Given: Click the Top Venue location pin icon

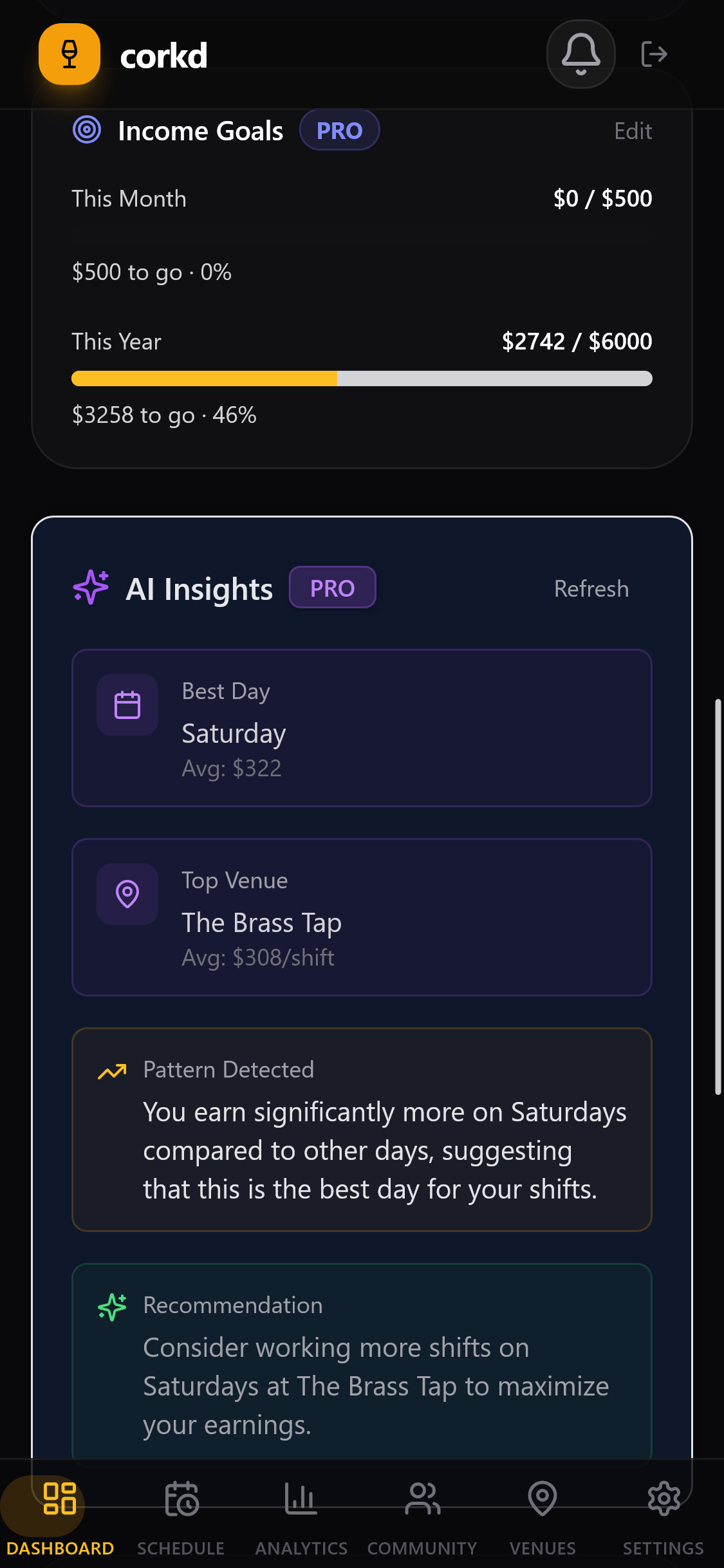Looking at the screenshot, I should [x=127, y=893].
